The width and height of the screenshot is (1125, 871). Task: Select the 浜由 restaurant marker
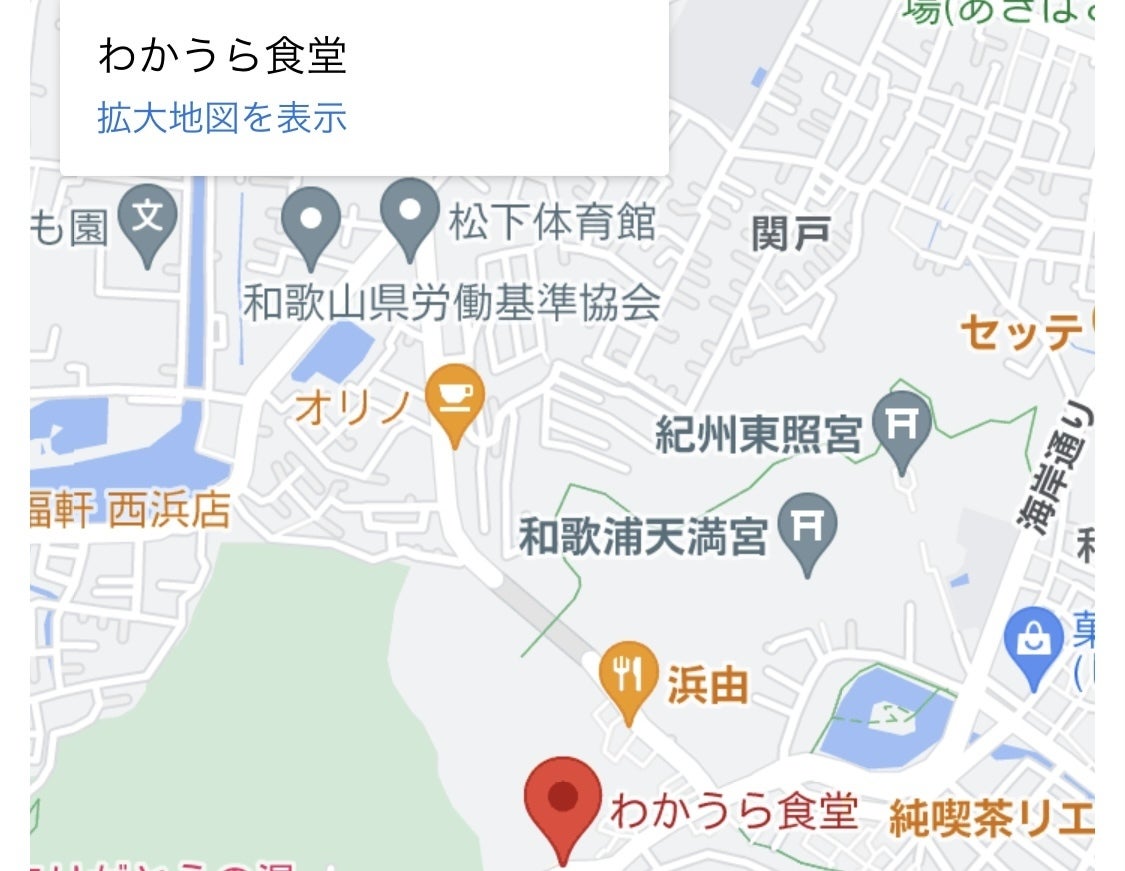(628, 675)
